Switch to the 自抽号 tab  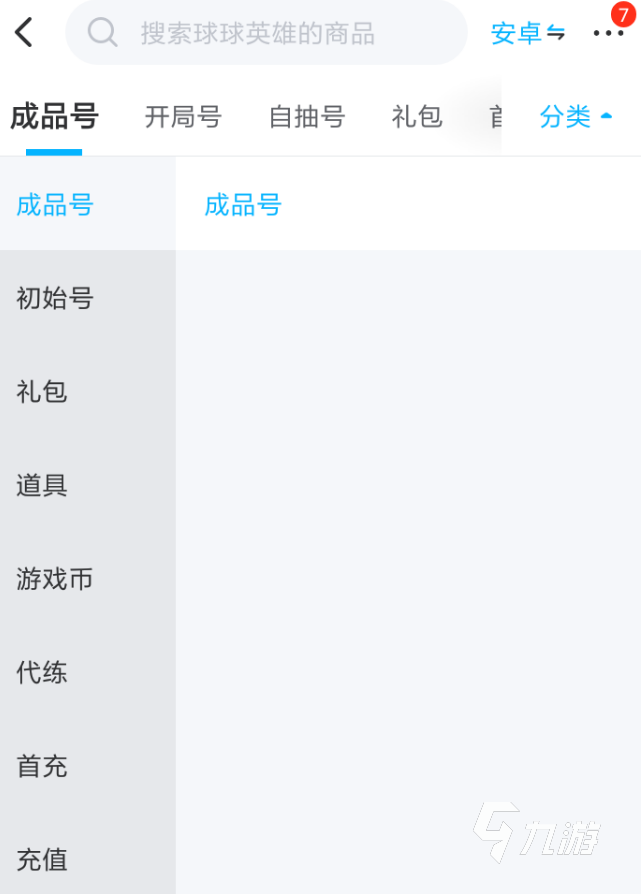(307, 117)
